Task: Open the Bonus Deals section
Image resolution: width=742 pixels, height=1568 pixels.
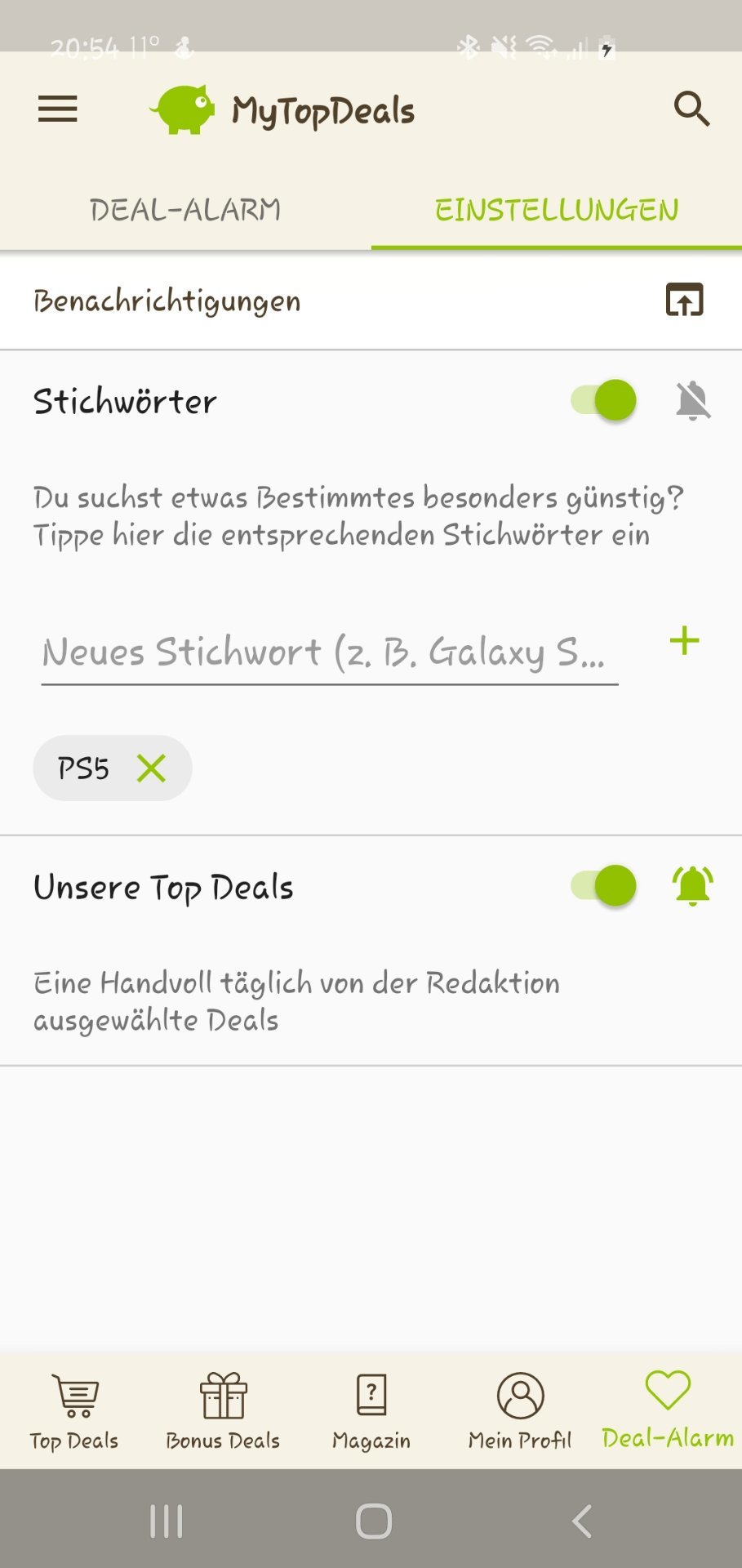Action: 223,1410
